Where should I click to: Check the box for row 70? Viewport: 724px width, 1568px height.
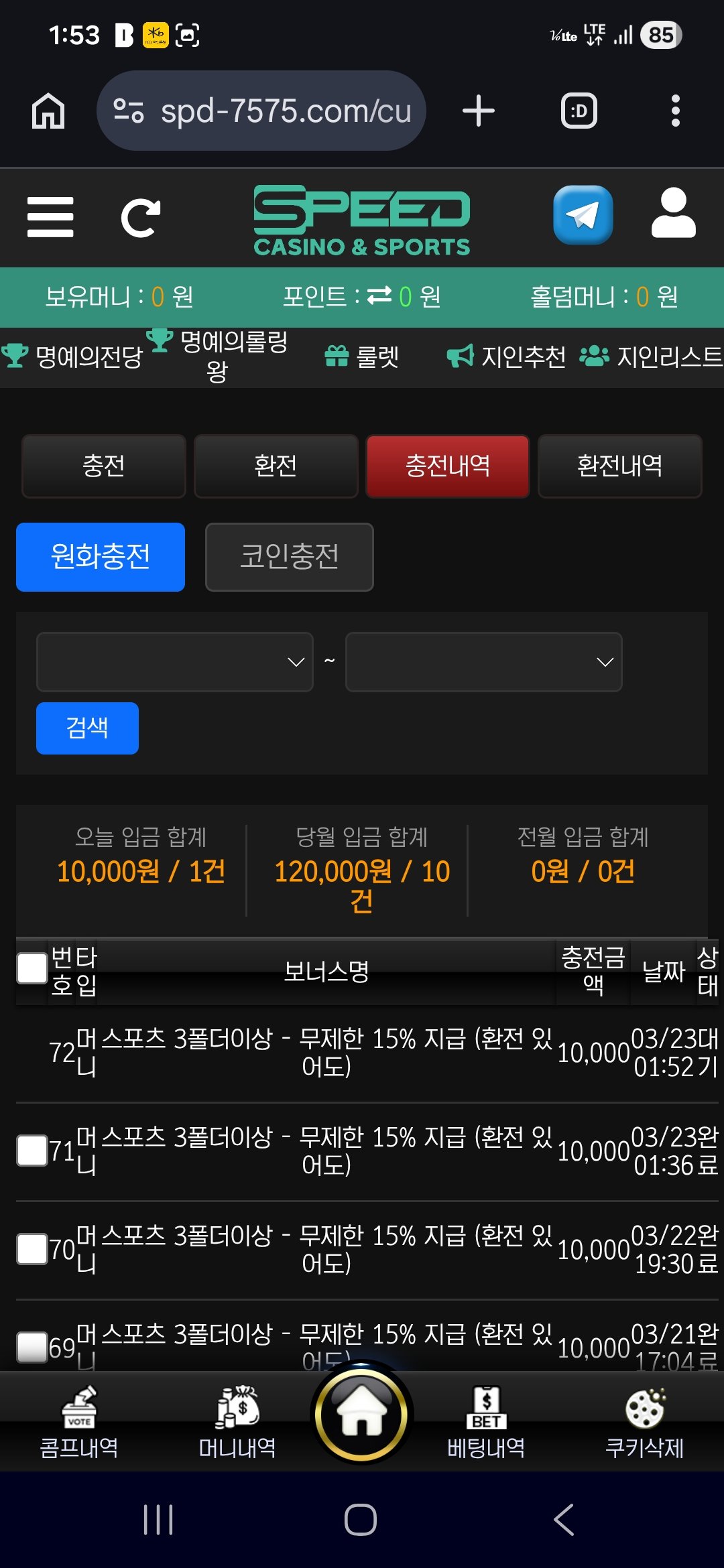click(32, 1249)
